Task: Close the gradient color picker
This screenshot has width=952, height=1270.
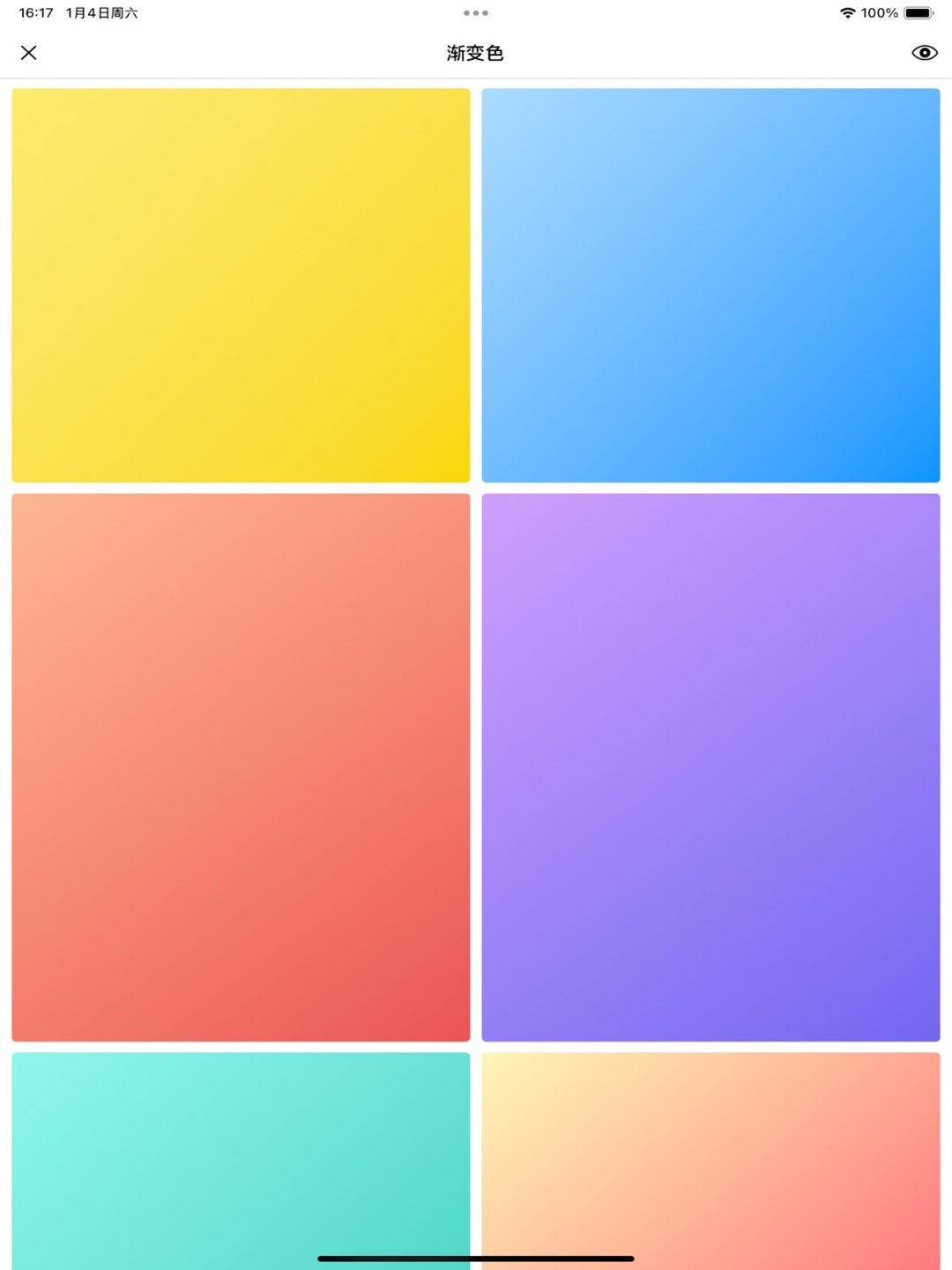Action: (28, 53)
